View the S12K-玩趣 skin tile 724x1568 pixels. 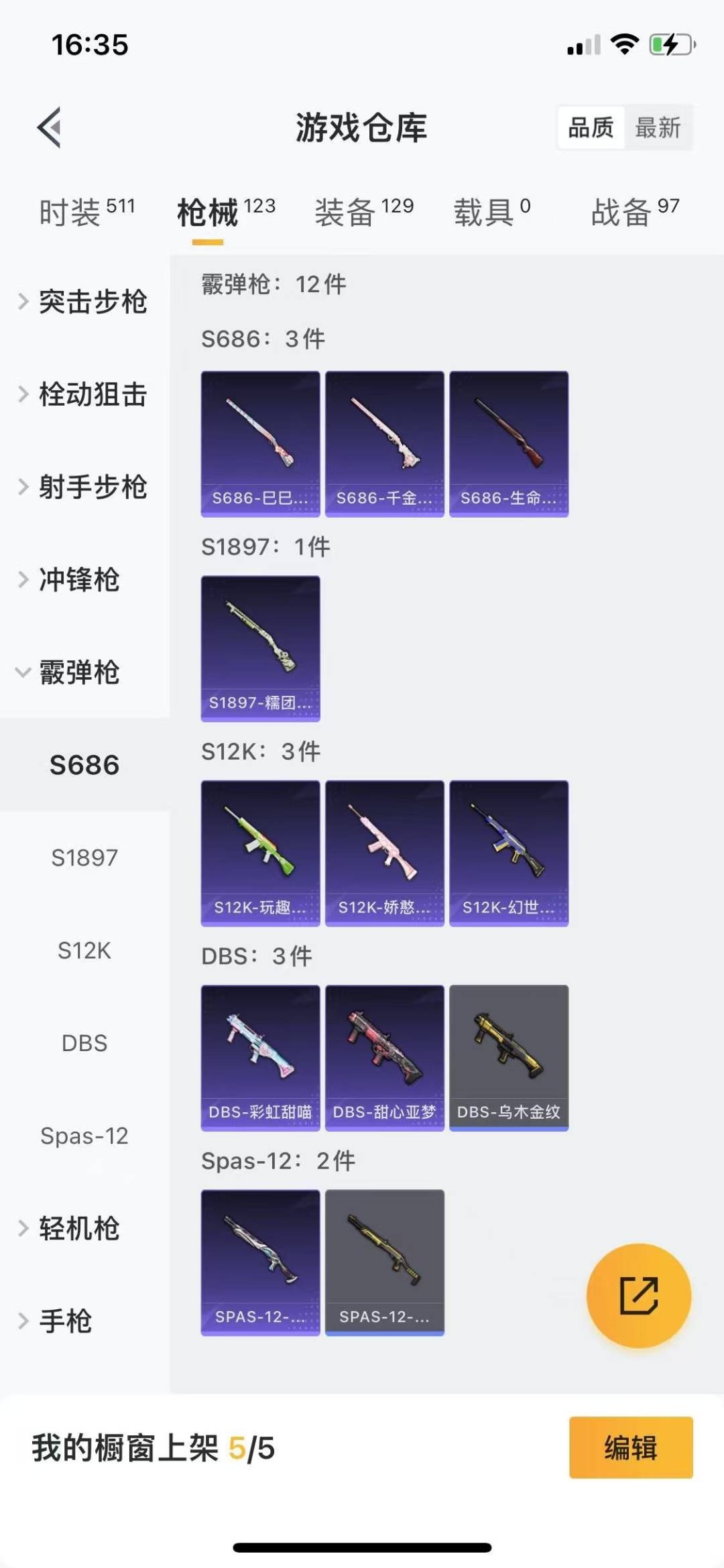261,853
